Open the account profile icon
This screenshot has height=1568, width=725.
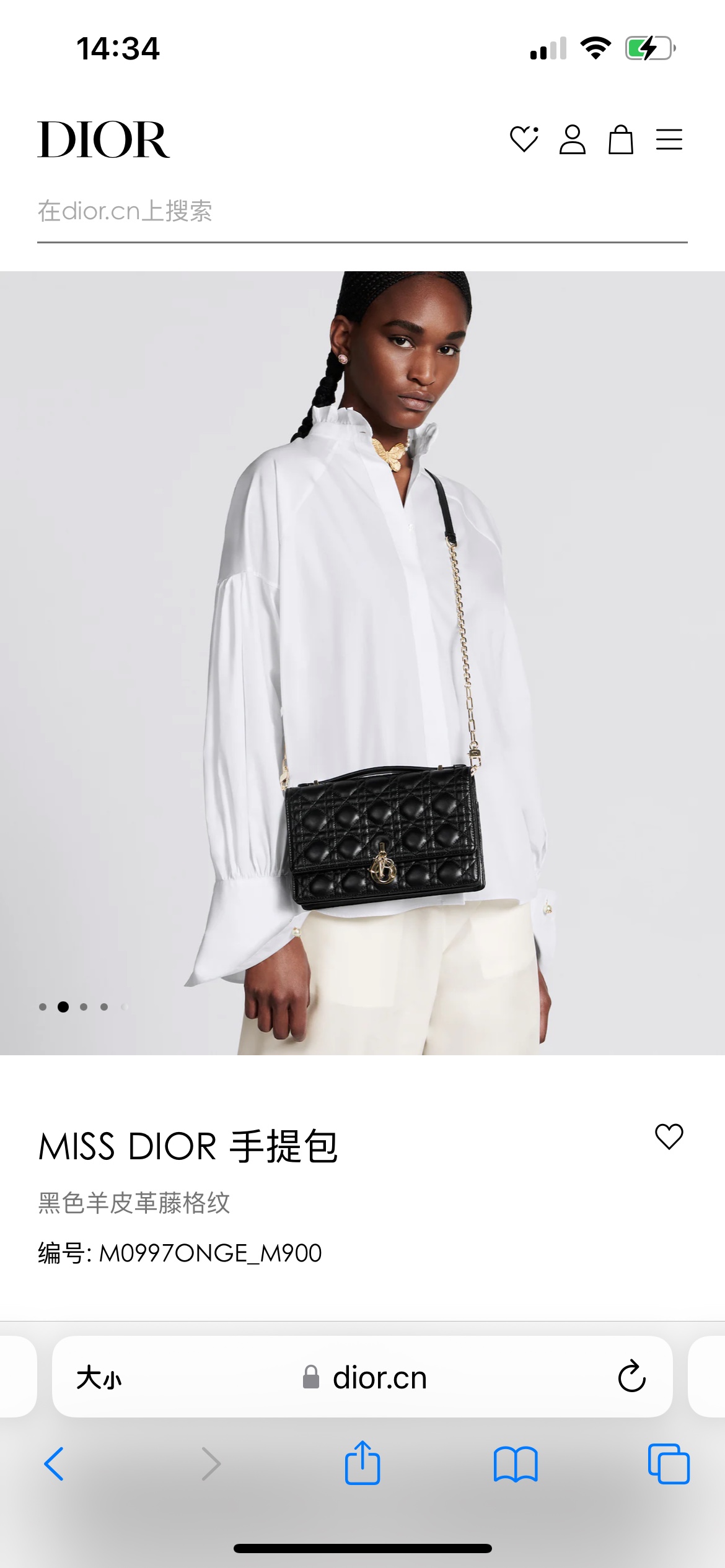573,139
